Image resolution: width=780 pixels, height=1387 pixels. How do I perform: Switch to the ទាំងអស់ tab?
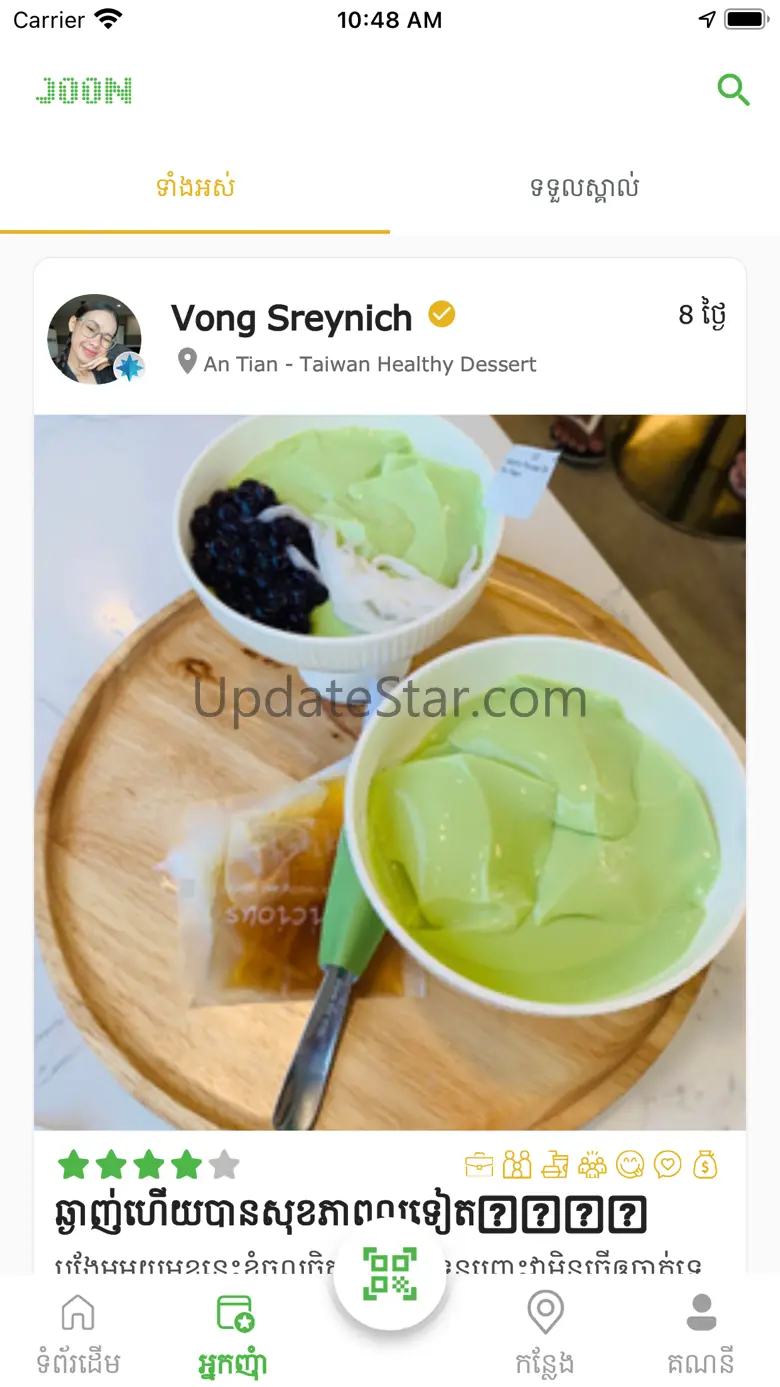(x=195, y=188)
